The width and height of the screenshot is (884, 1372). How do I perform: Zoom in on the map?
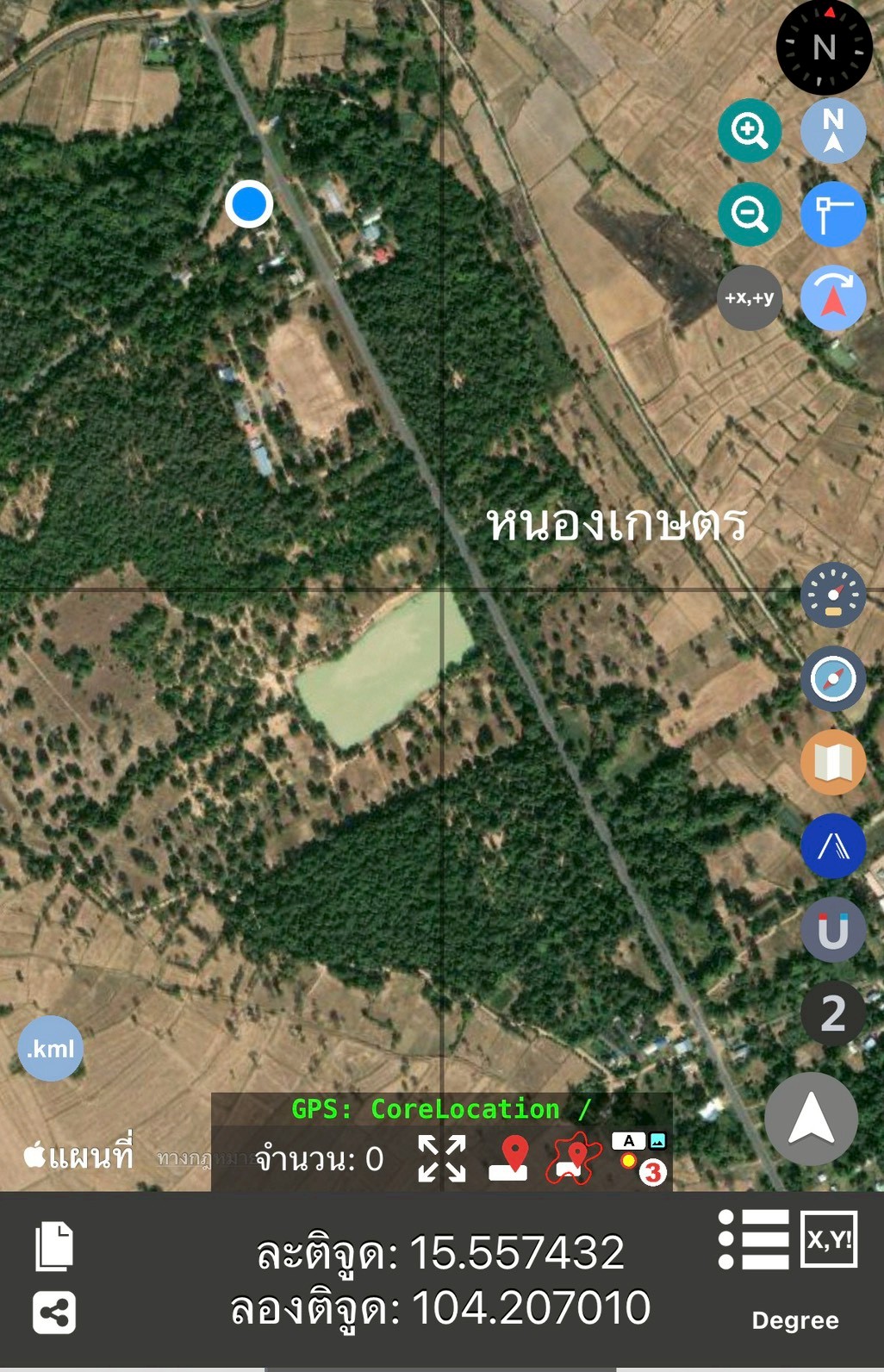(750, 131)
